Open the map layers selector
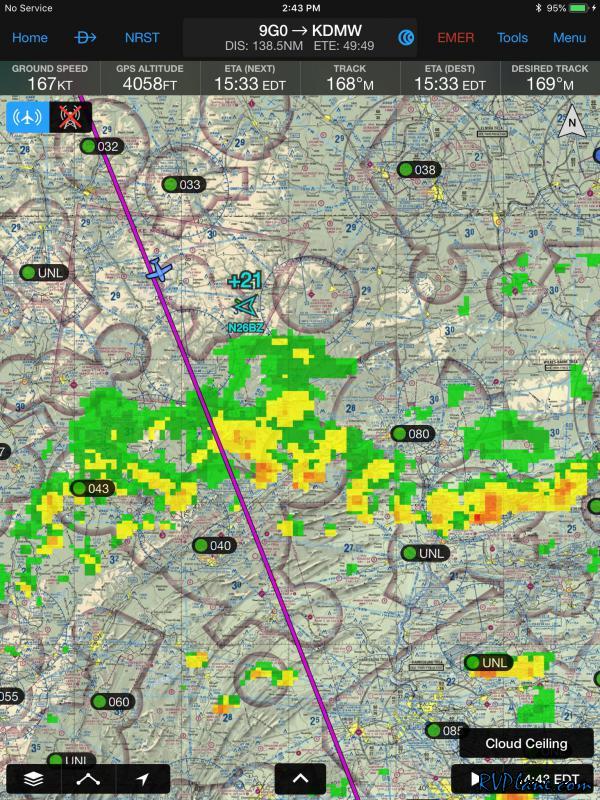This screenshot has width=600, height=800. [x=34, y=779]
